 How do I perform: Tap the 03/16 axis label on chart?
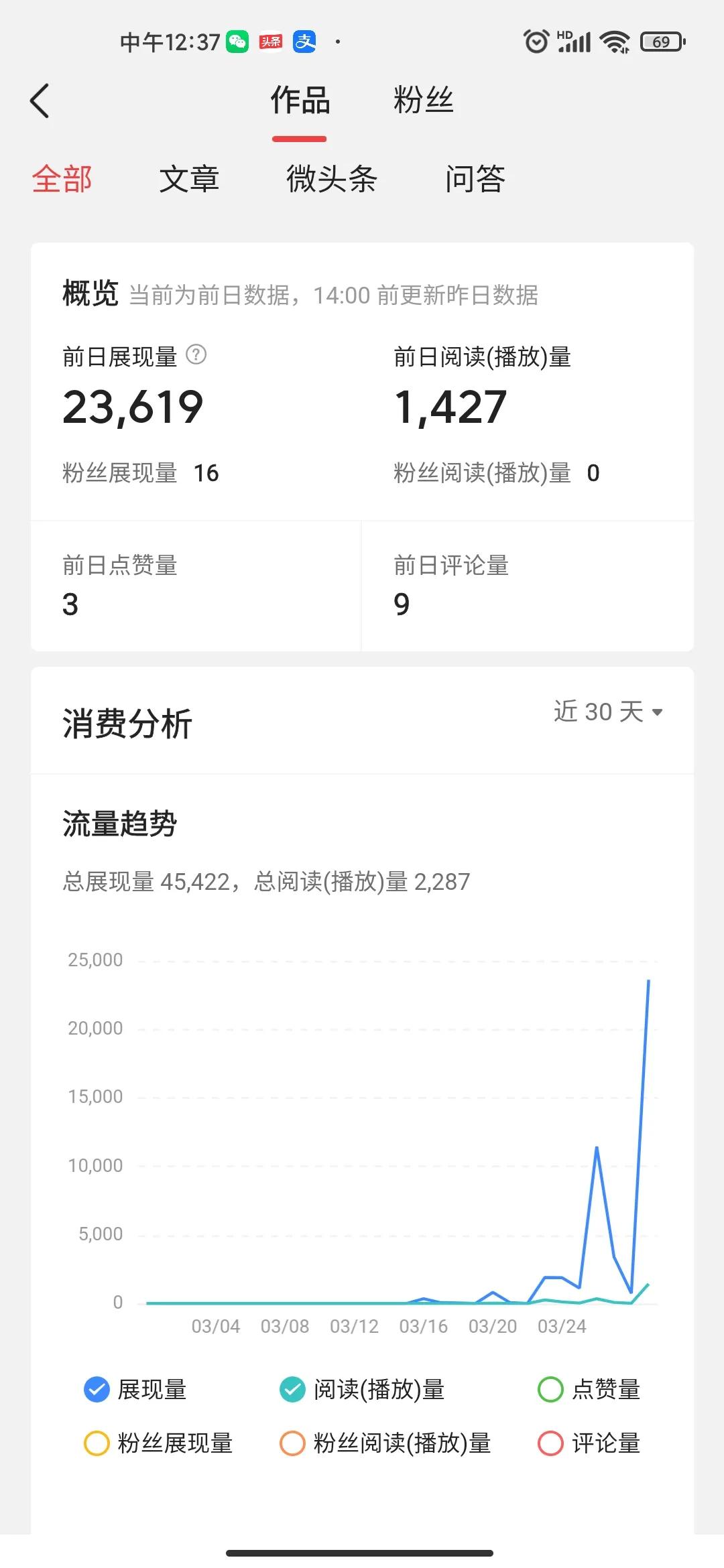[425, 1326]
